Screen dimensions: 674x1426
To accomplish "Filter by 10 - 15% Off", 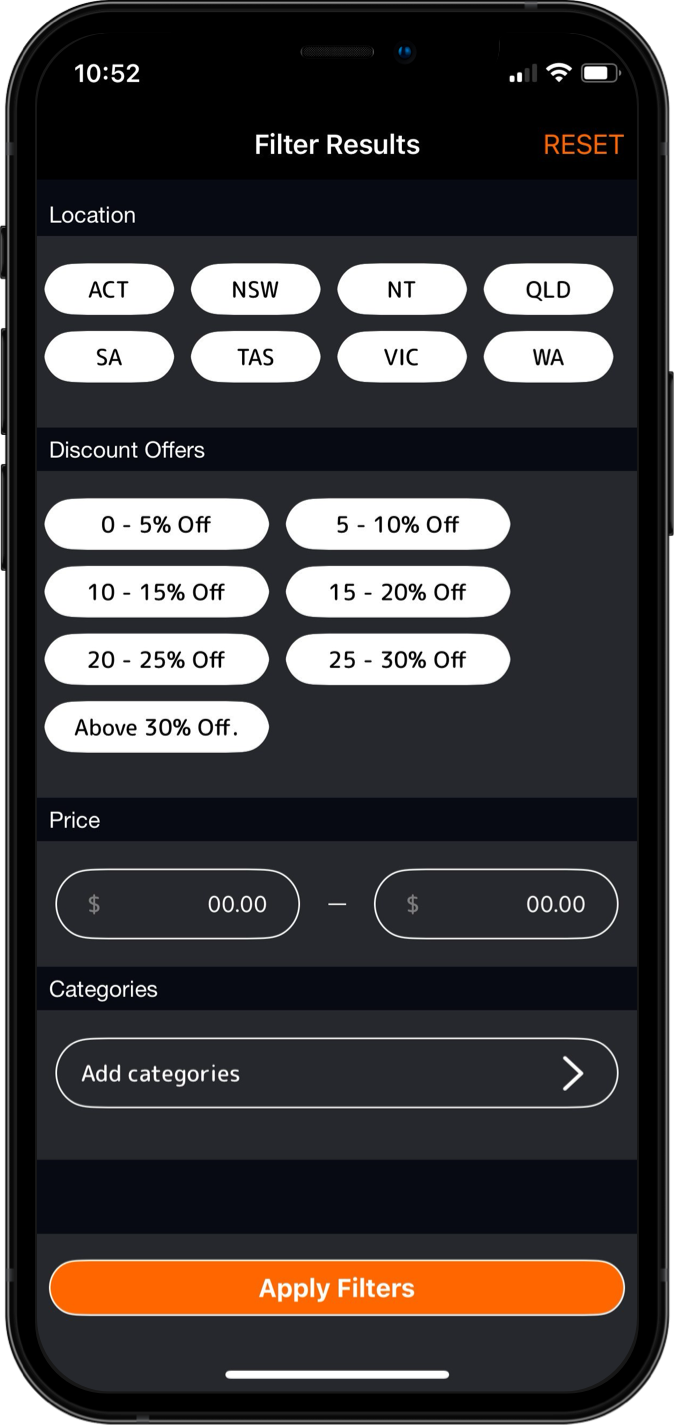I will tap(156, 593).
